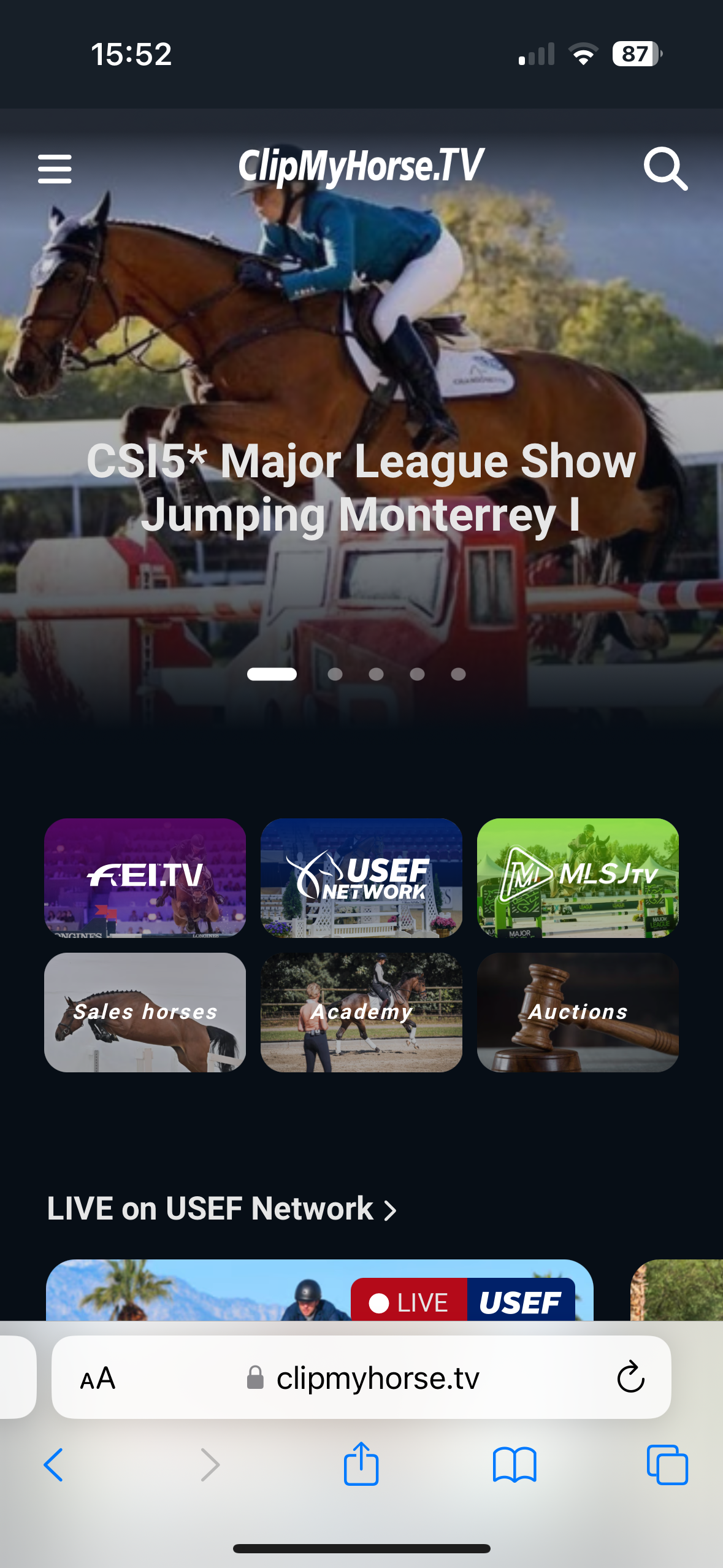Browse the Sales horses tile

click(x=145, y=1012)
